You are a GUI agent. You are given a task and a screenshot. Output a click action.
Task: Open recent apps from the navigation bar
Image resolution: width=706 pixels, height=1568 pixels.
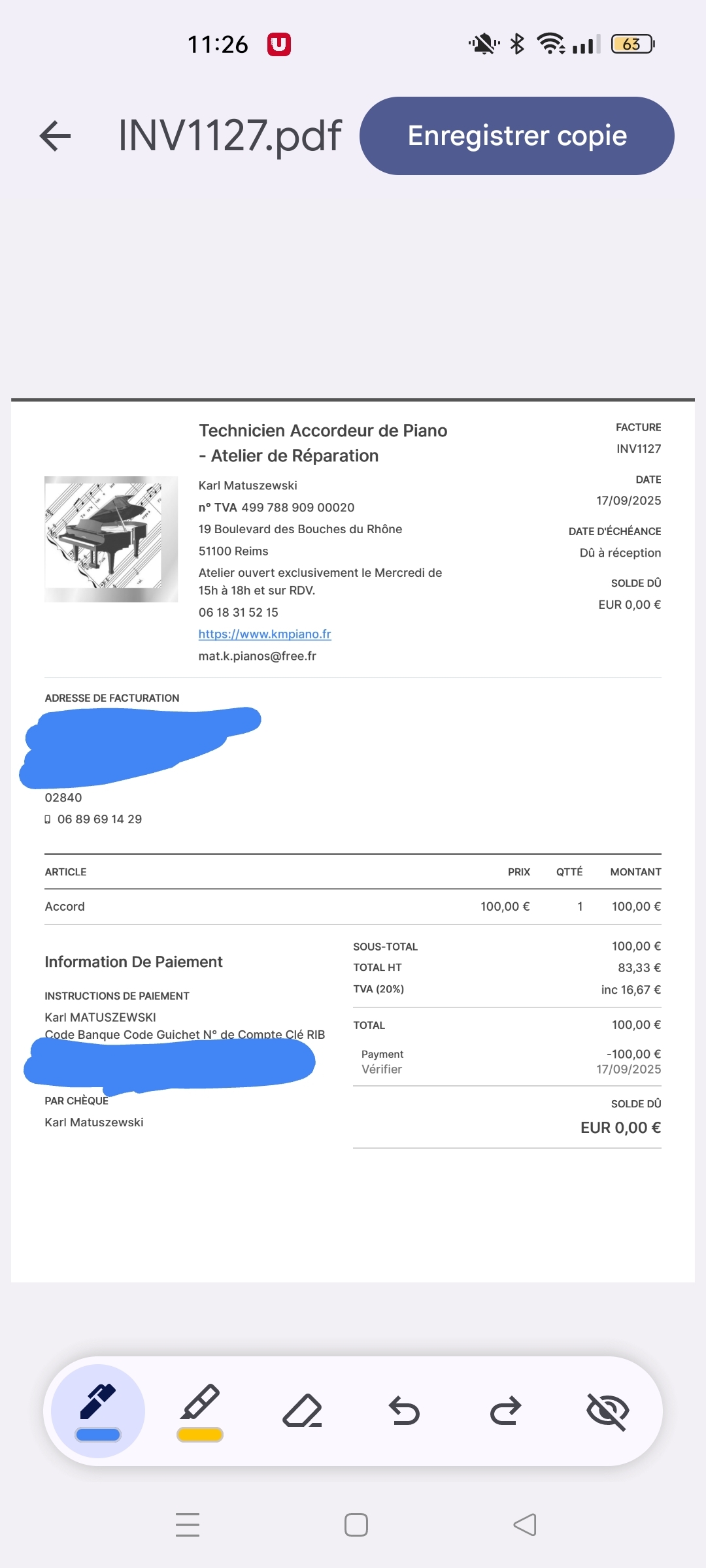click(x=188, y=1525)
